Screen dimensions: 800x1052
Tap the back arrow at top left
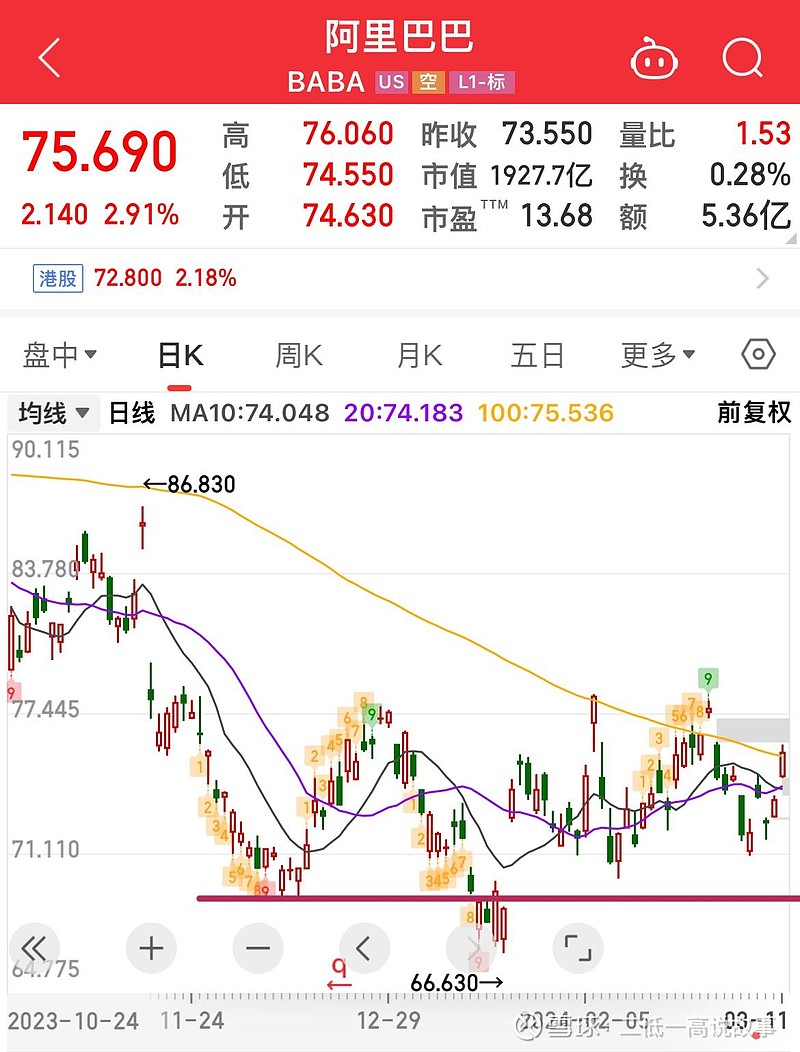tap(49, 57)
